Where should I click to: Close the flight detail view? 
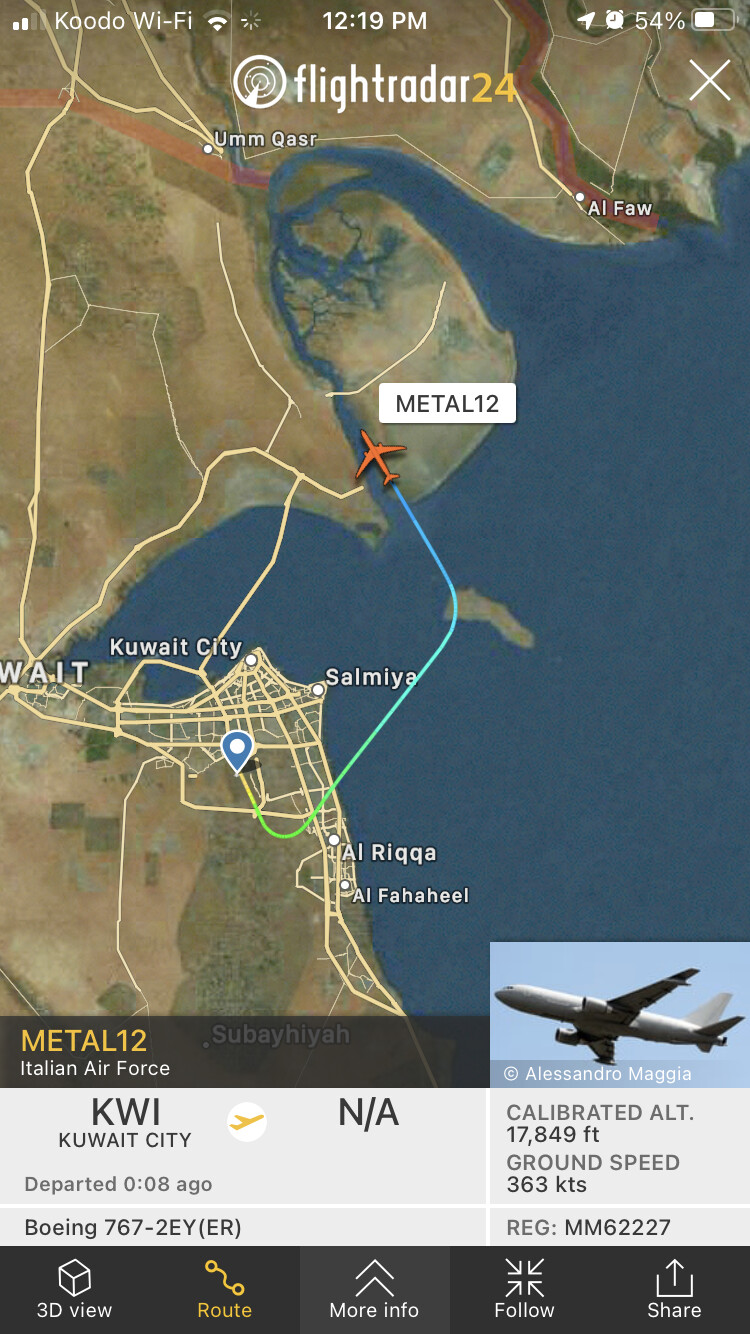point(709,80)
